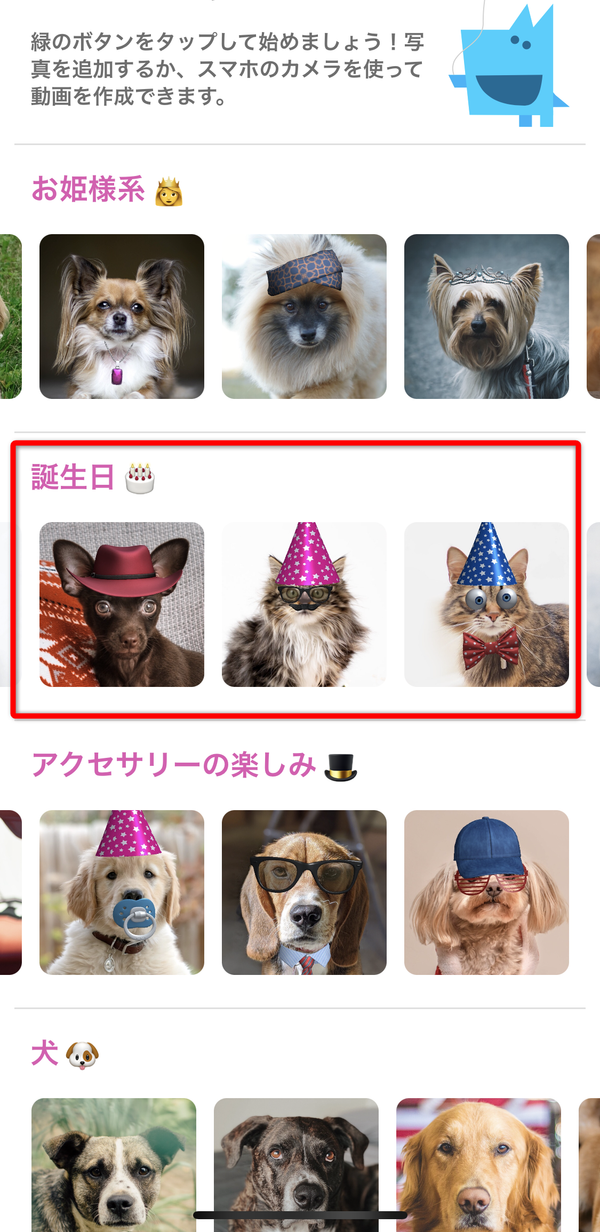Choose the golden retriever photo
Screen dimensions: 600x1232
point(478,1165)
